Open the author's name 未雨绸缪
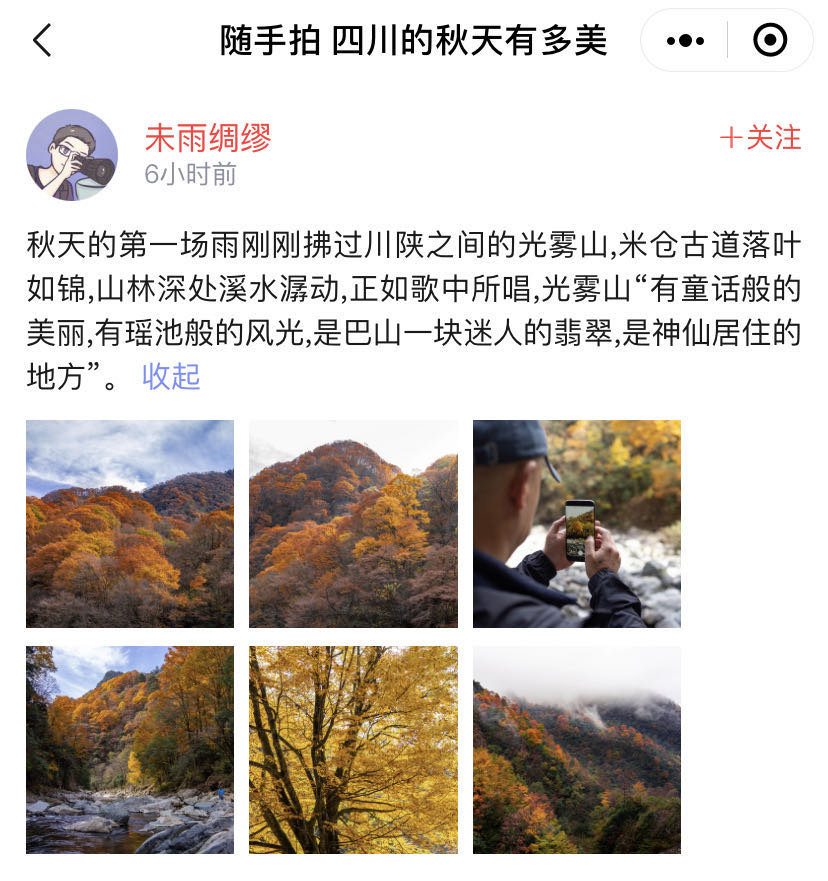This screenshot has height=881, width=828. point(208,138)
